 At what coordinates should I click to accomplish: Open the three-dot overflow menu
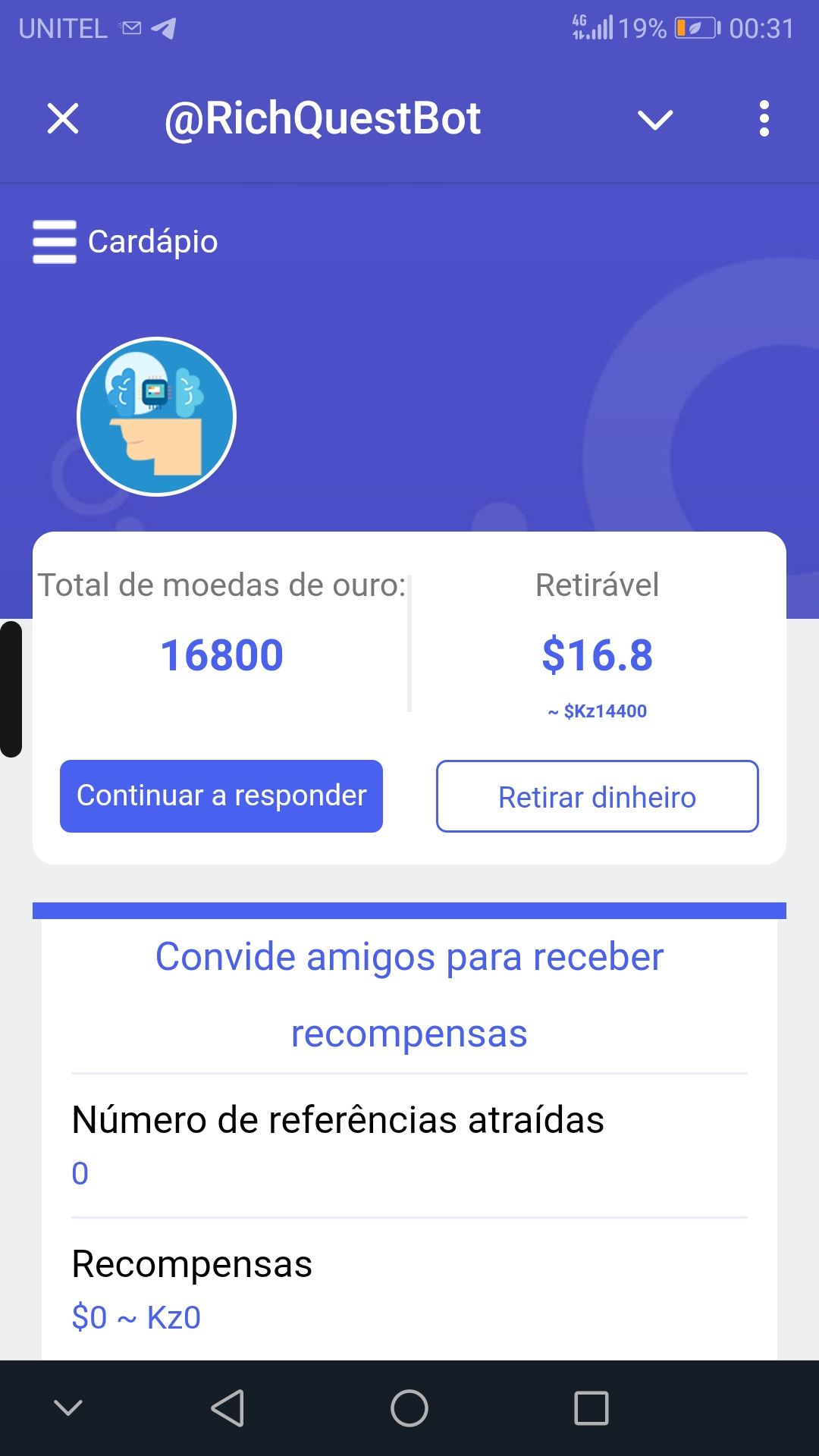(x=764, y=119)
